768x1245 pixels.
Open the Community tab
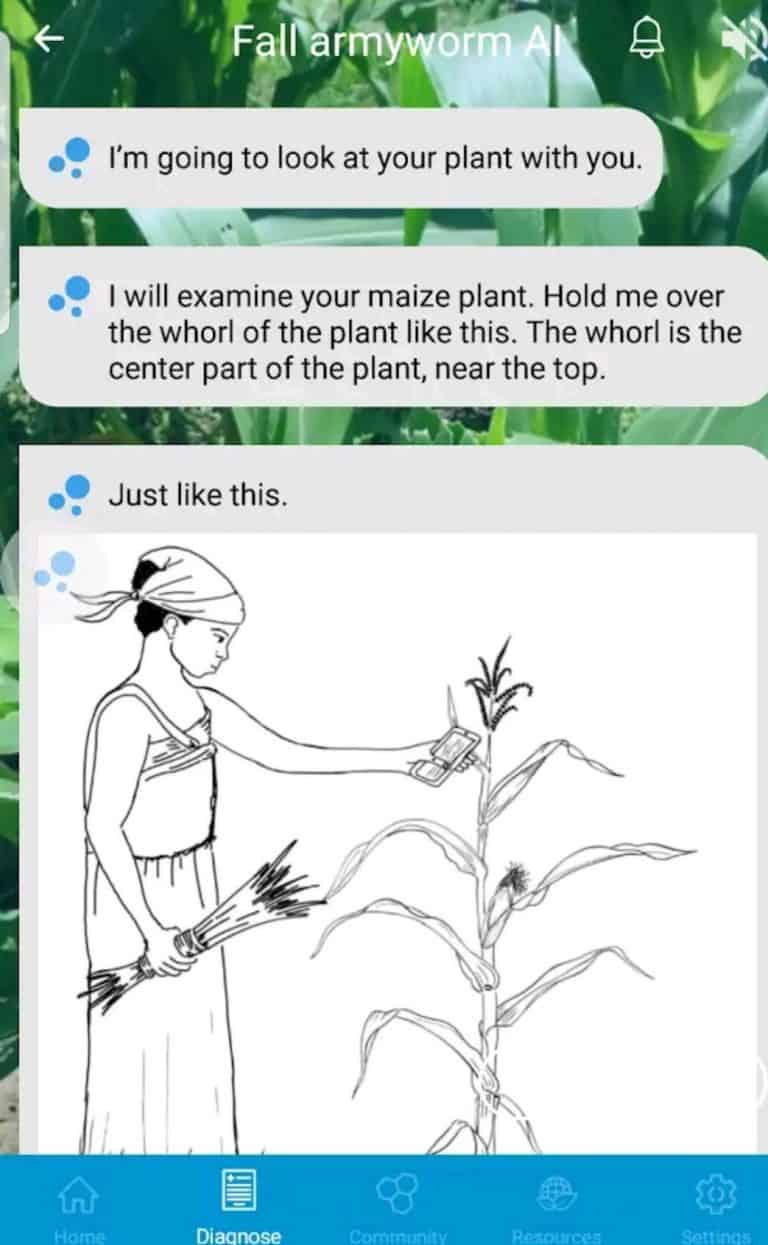tap(397, 1203)
